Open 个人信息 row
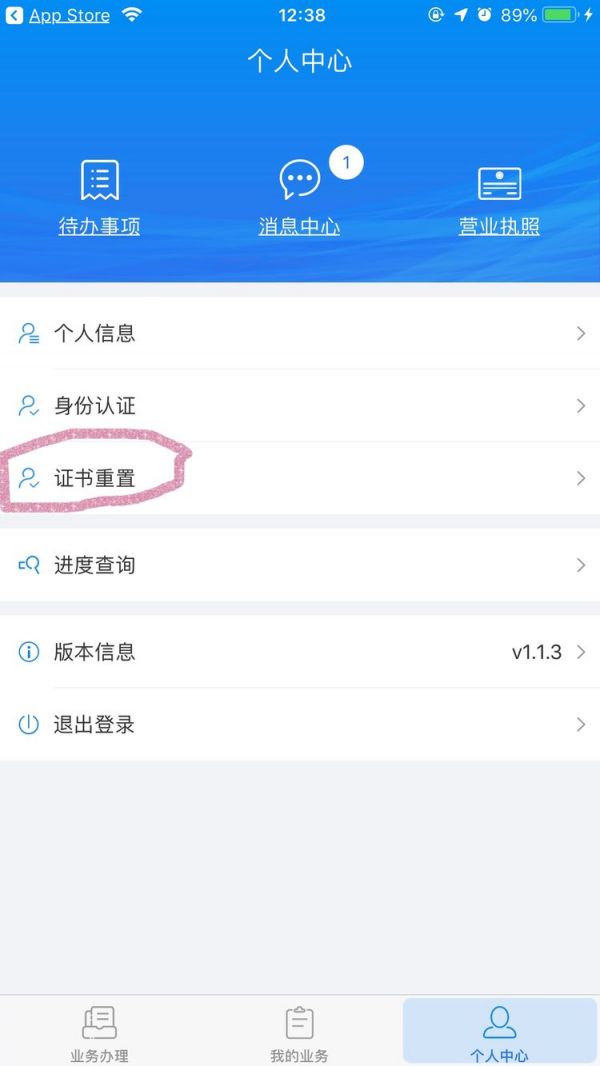The image size is (600, 1066). coord(300,334)
